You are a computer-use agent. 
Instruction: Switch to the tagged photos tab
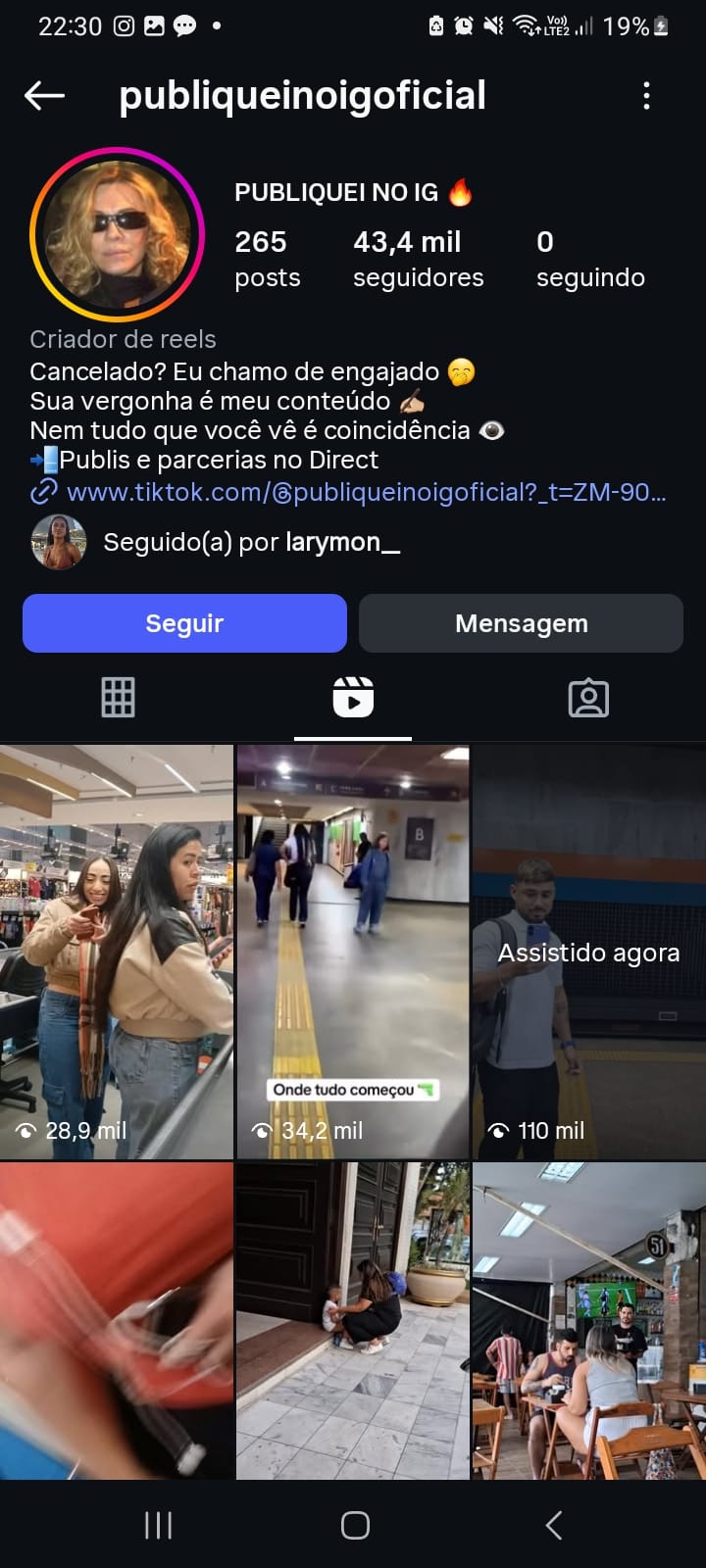pyautogui.click(x=588, y=698)
